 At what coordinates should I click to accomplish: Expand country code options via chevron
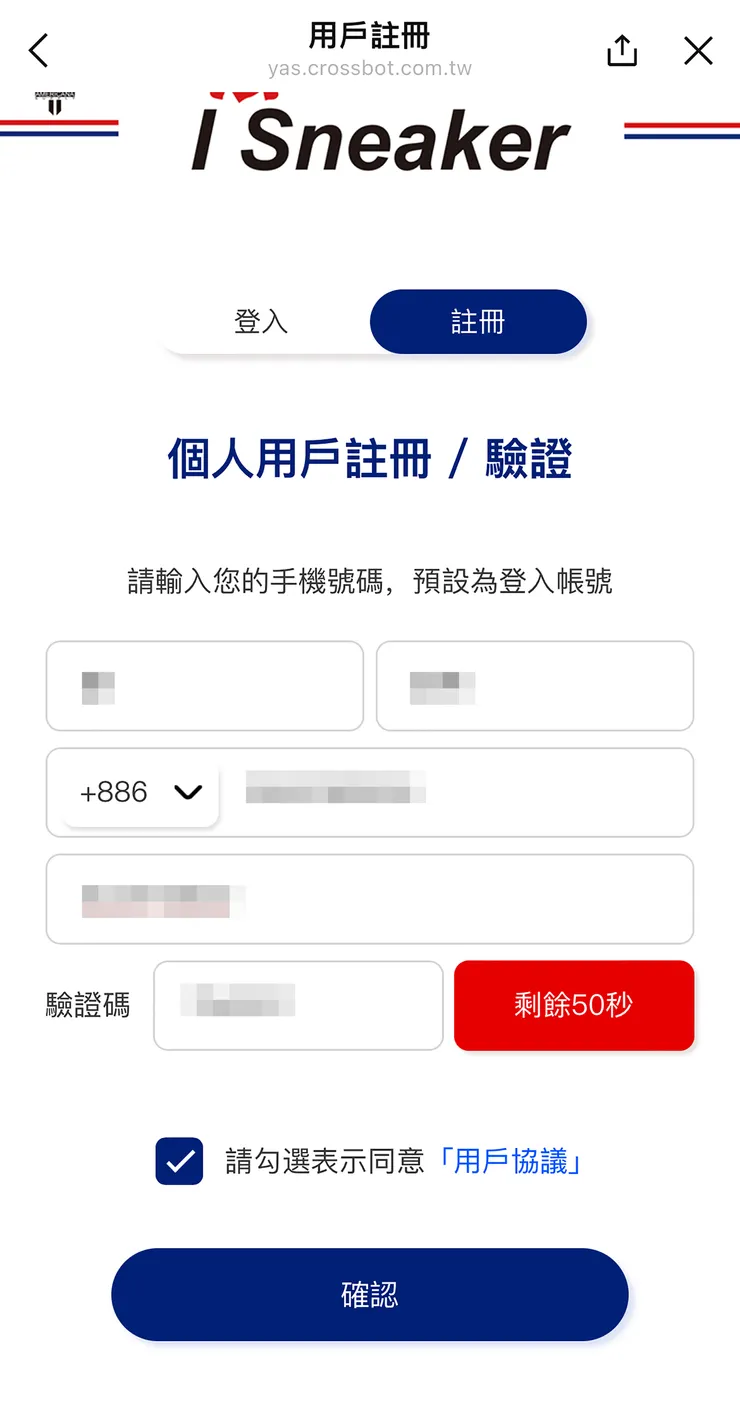tap(187, 792)
